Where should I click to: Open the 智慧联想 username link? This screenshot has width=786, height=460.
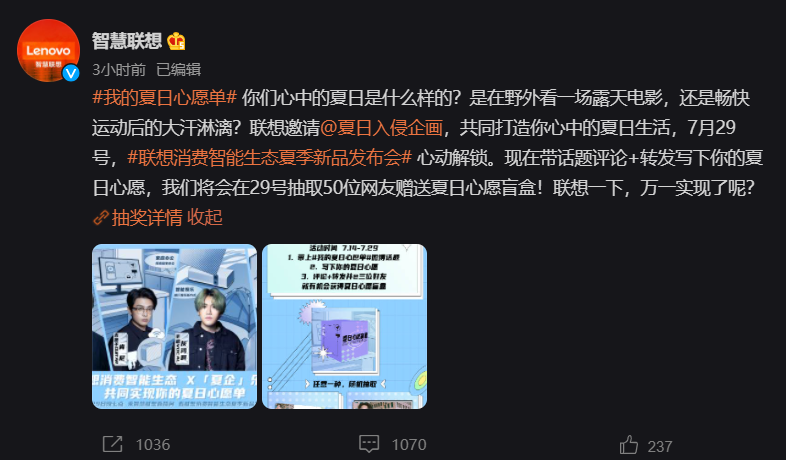click(x=127, y=42)
